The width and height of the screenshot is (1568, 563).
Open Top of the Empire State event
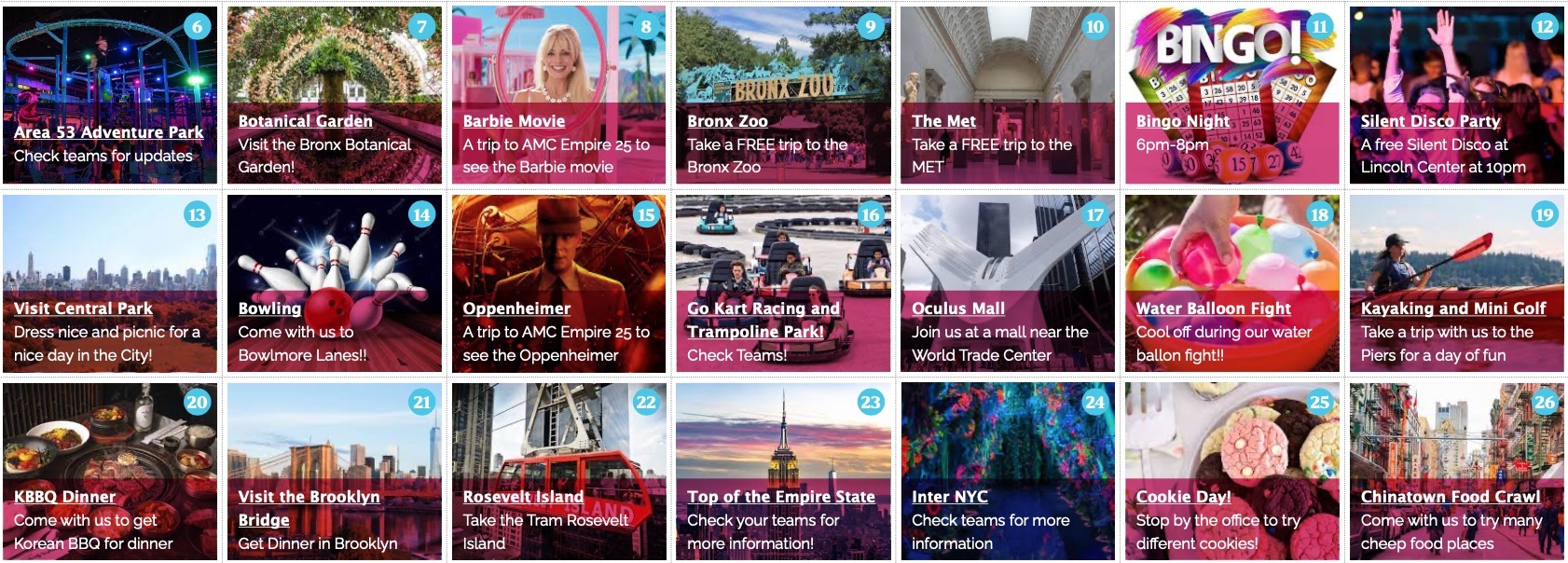pyautogui.click(x=780, y=497)
